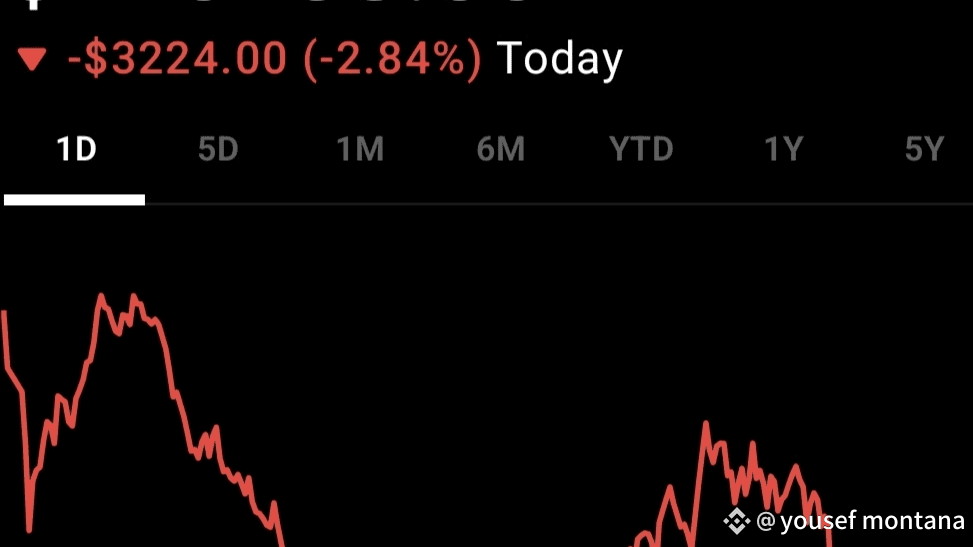Image resolution: width=973 pixels, height=547 pixels.
Task: Switch to the 5Y tab
Action: pos(925,150)
